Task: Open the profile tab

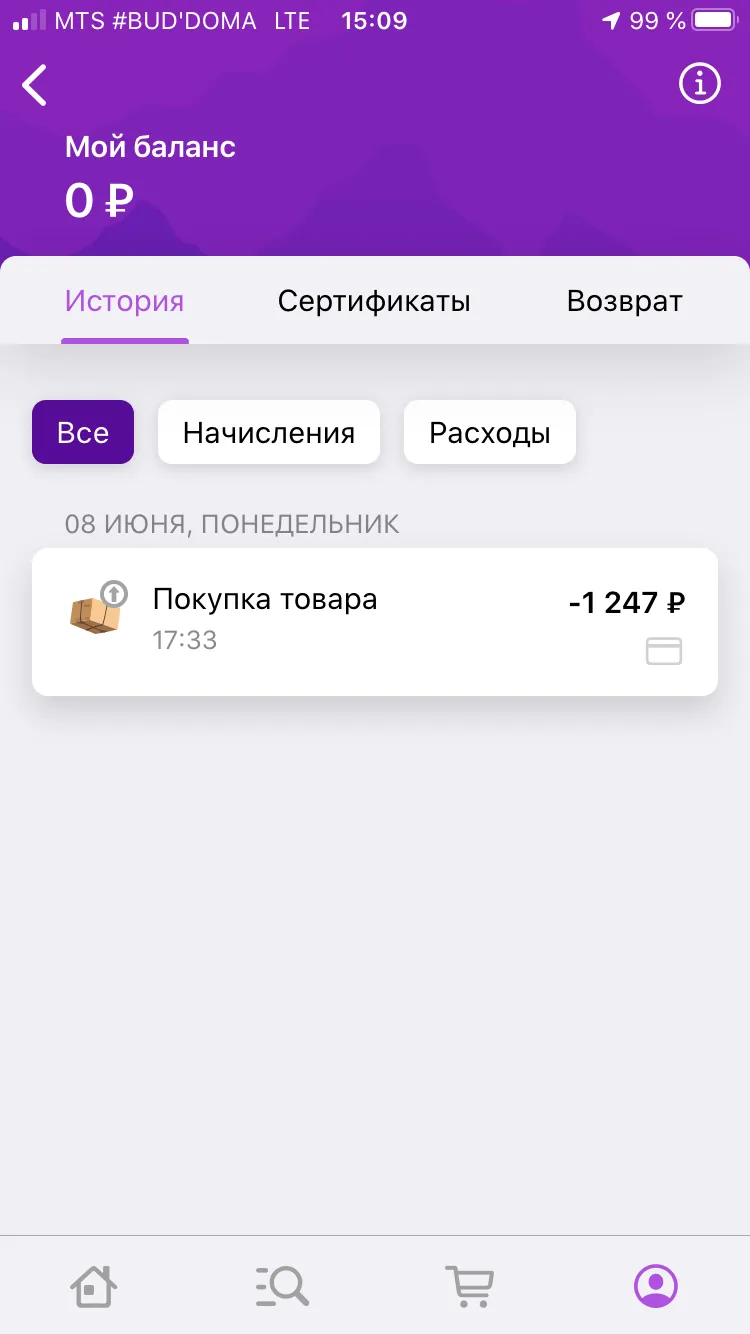Action: [656, 1285]
